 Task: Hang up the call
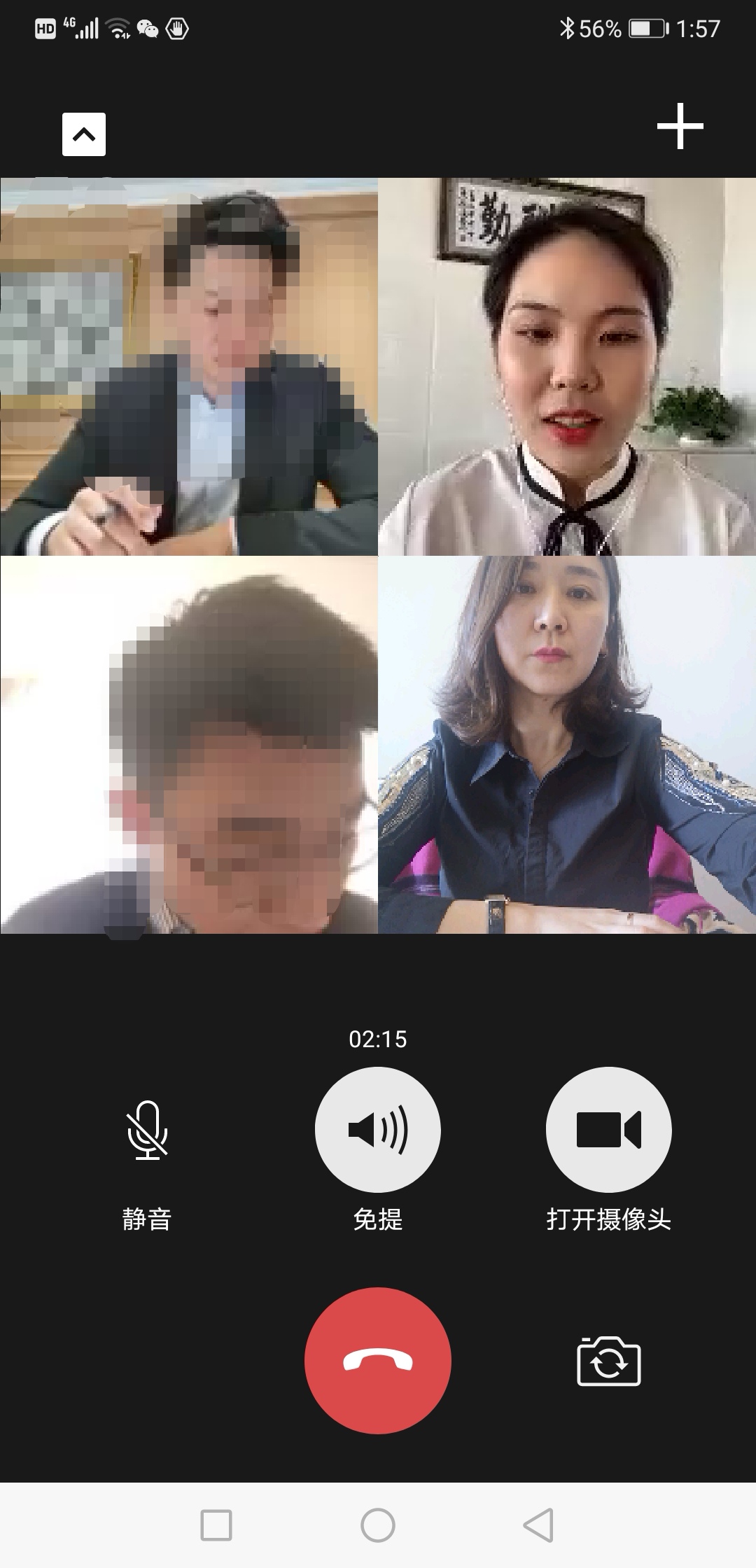378,1360
